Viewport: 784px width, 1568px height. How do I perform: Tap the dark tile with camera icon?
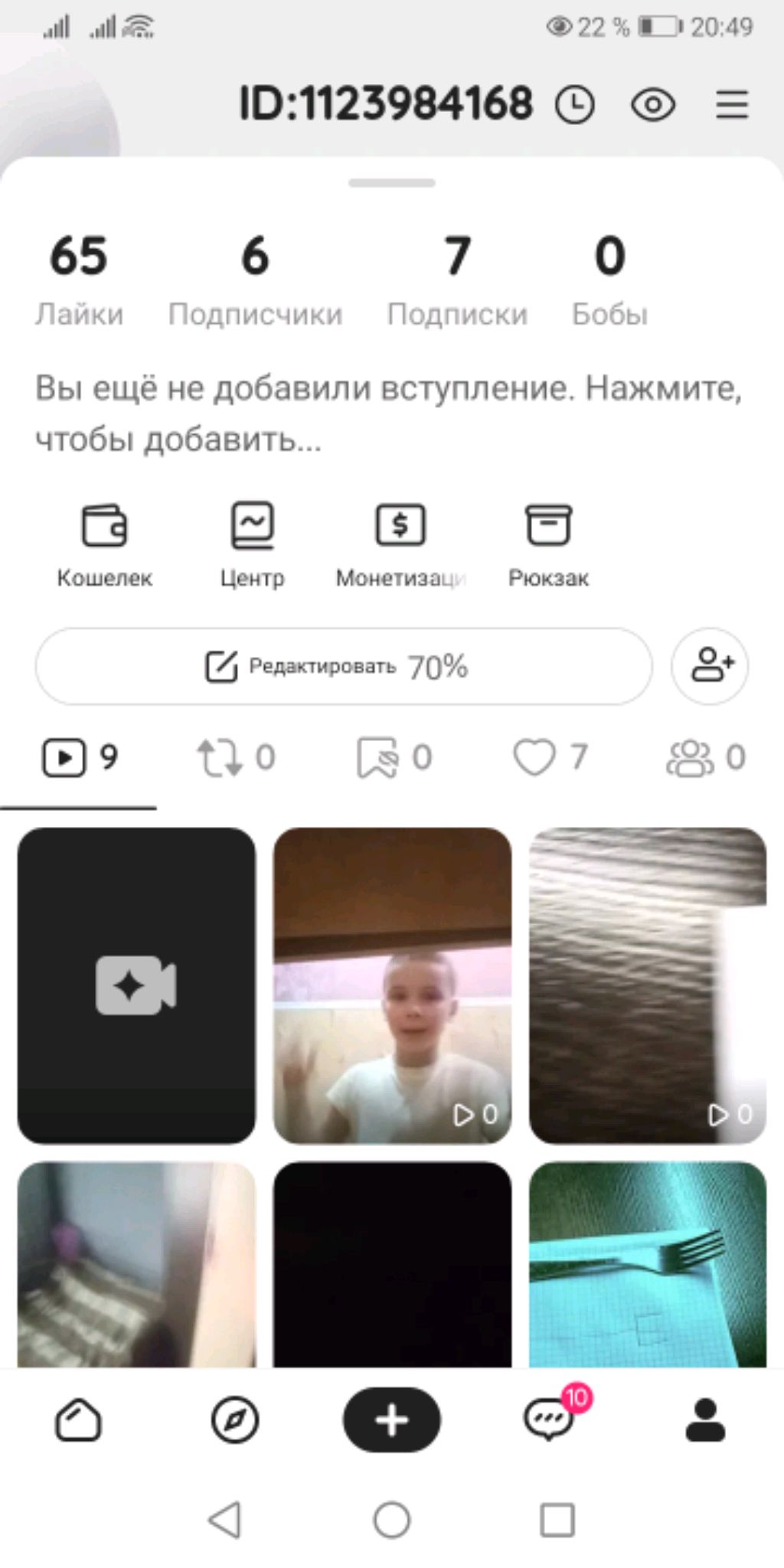click(x=136, y=985)
